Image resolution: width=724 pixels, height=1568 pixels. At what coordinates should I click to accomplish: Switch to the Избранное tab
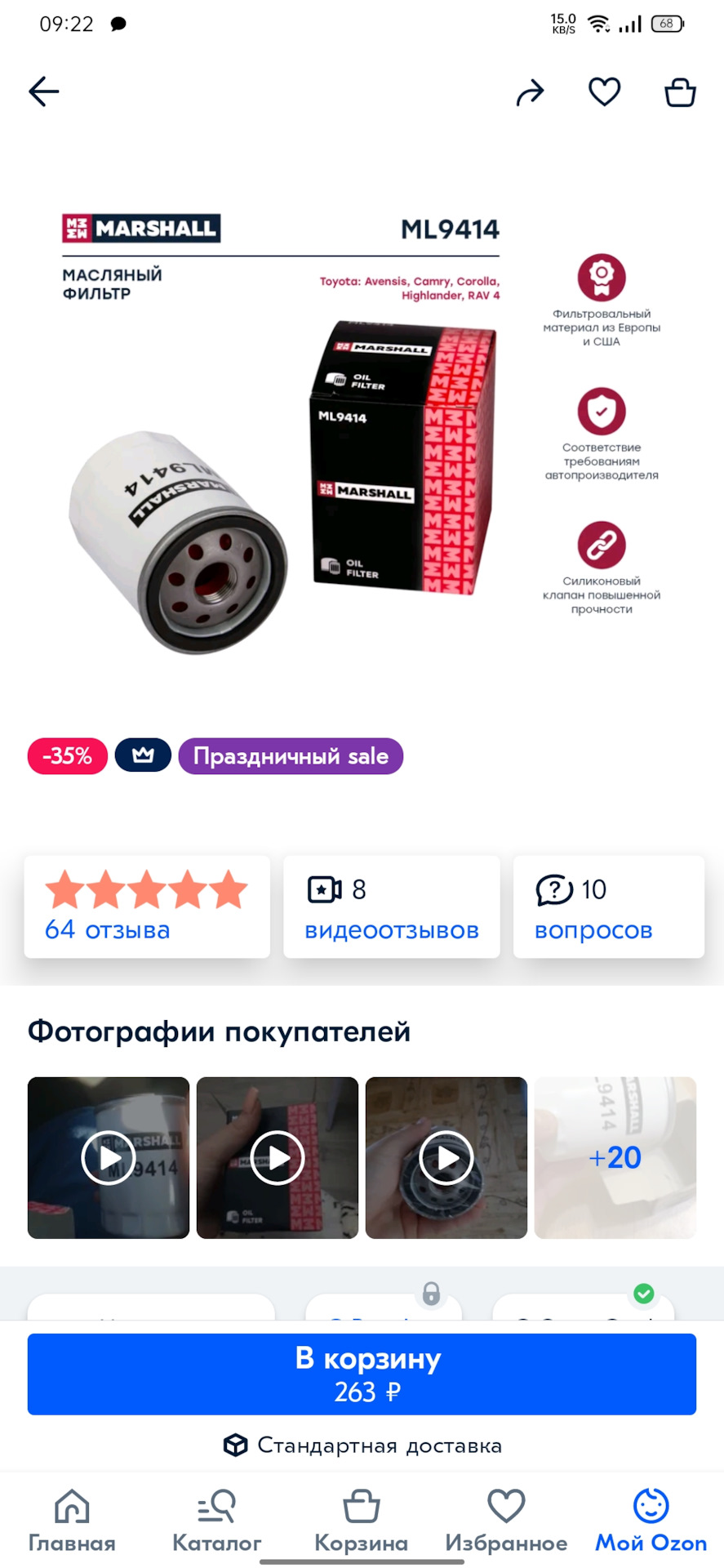[506, 1521]
